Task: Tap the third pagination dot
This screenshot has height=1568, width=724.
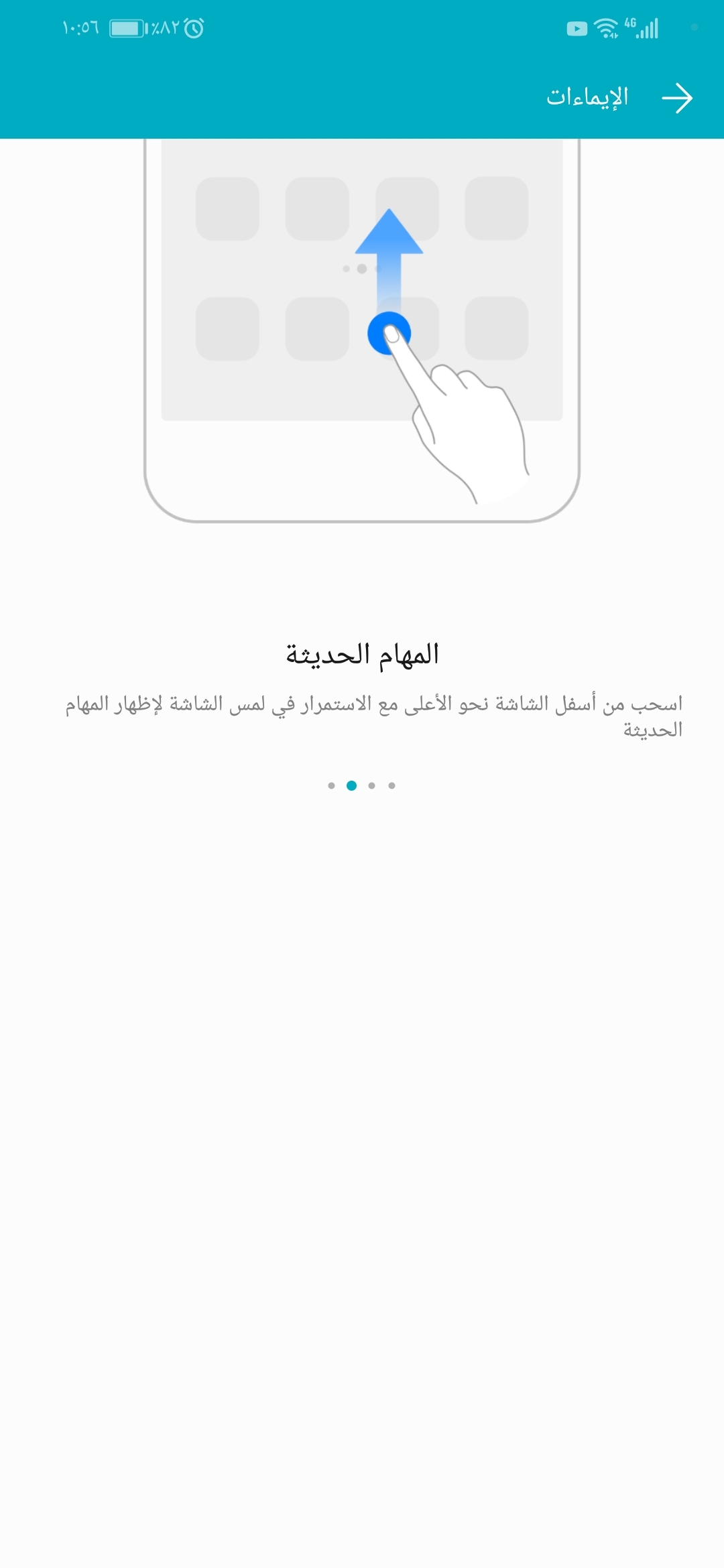Action: coord(371,787)
